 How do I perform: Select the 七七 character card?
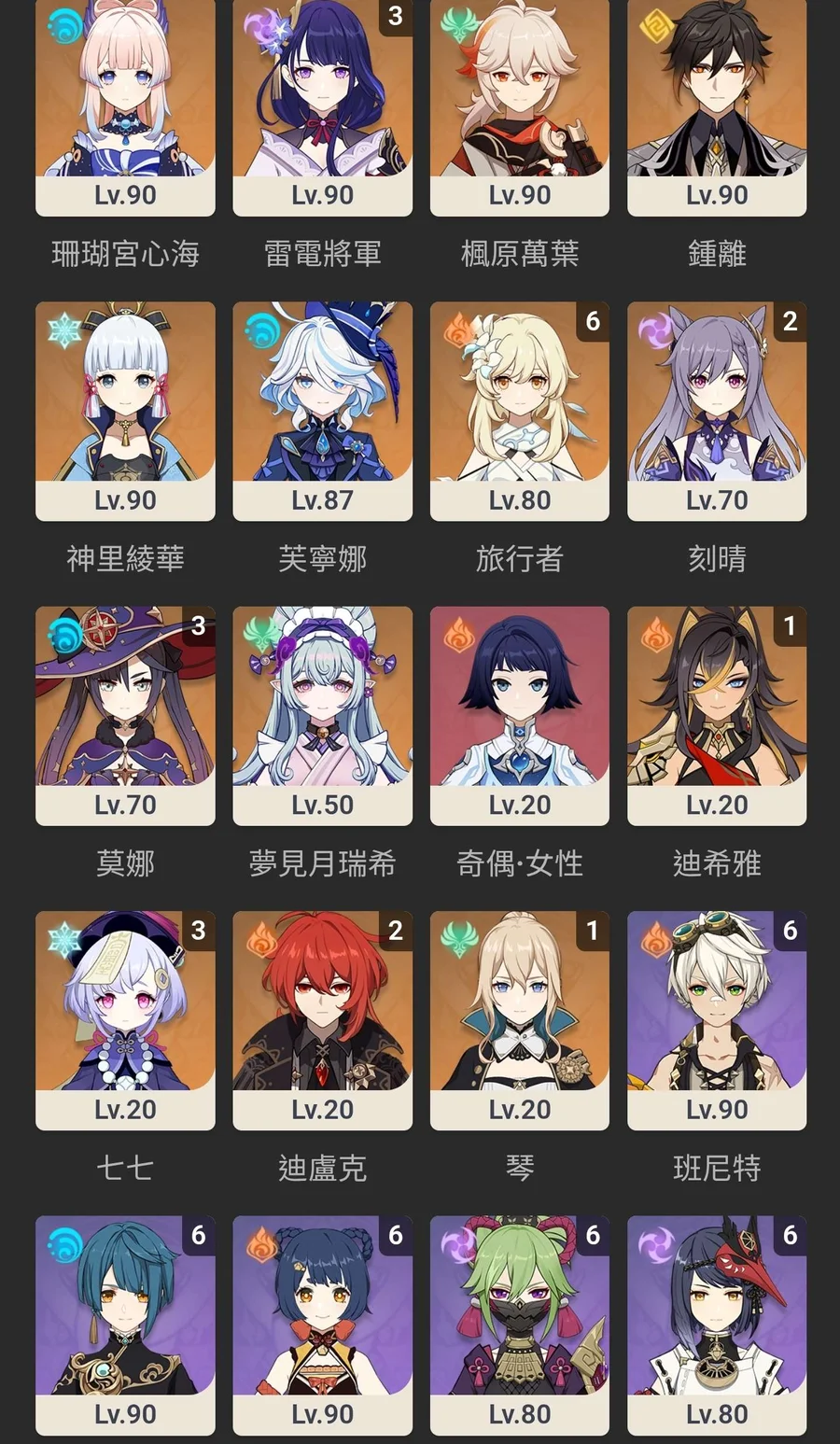(x=125, y=1017)
